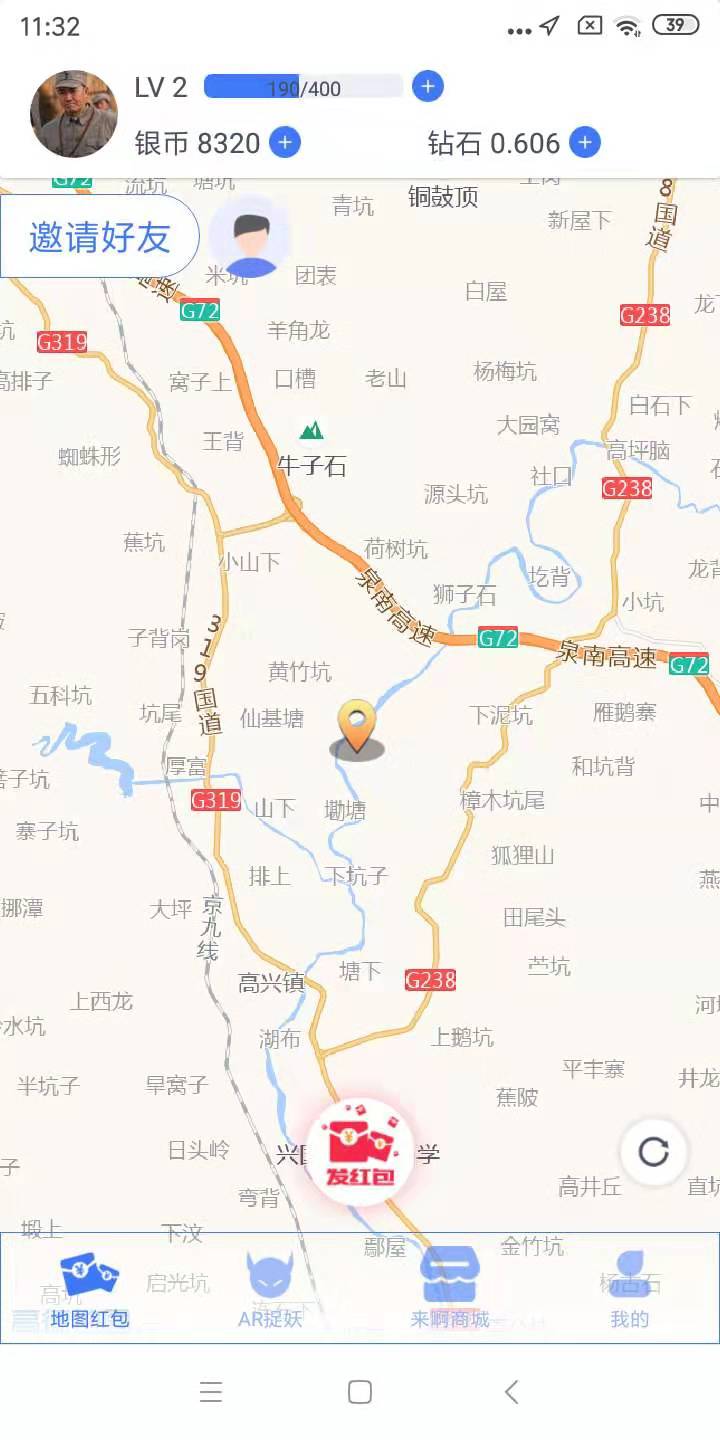Tap the Android back navigation arrow
This screenshot has height=1440, width=720.
511,1391
